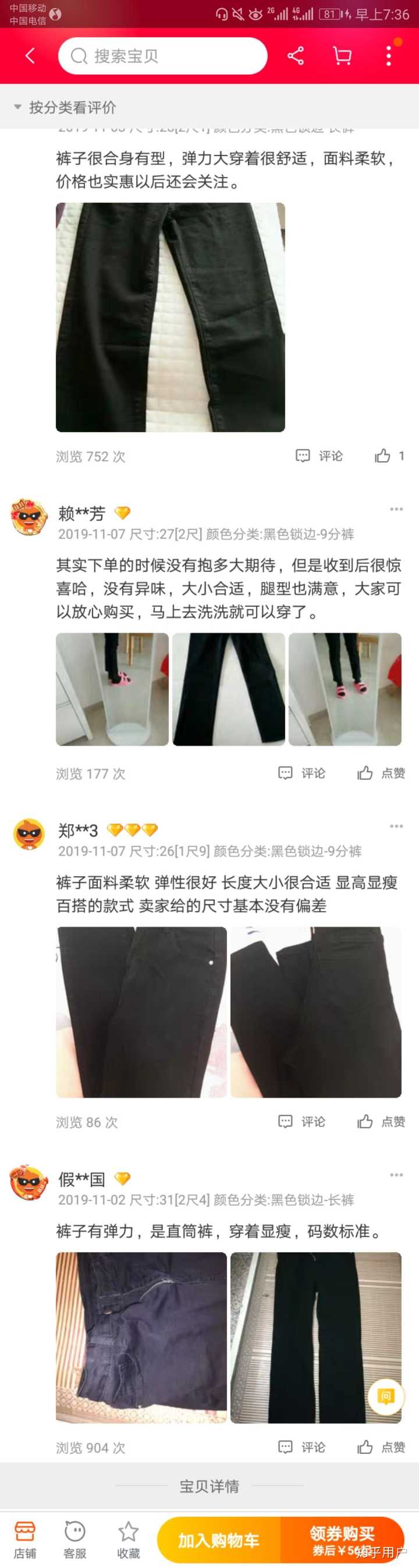The image size is (419, 1568).
Task: Share this product
Action: pyautogui.click(x=296, y=56)
